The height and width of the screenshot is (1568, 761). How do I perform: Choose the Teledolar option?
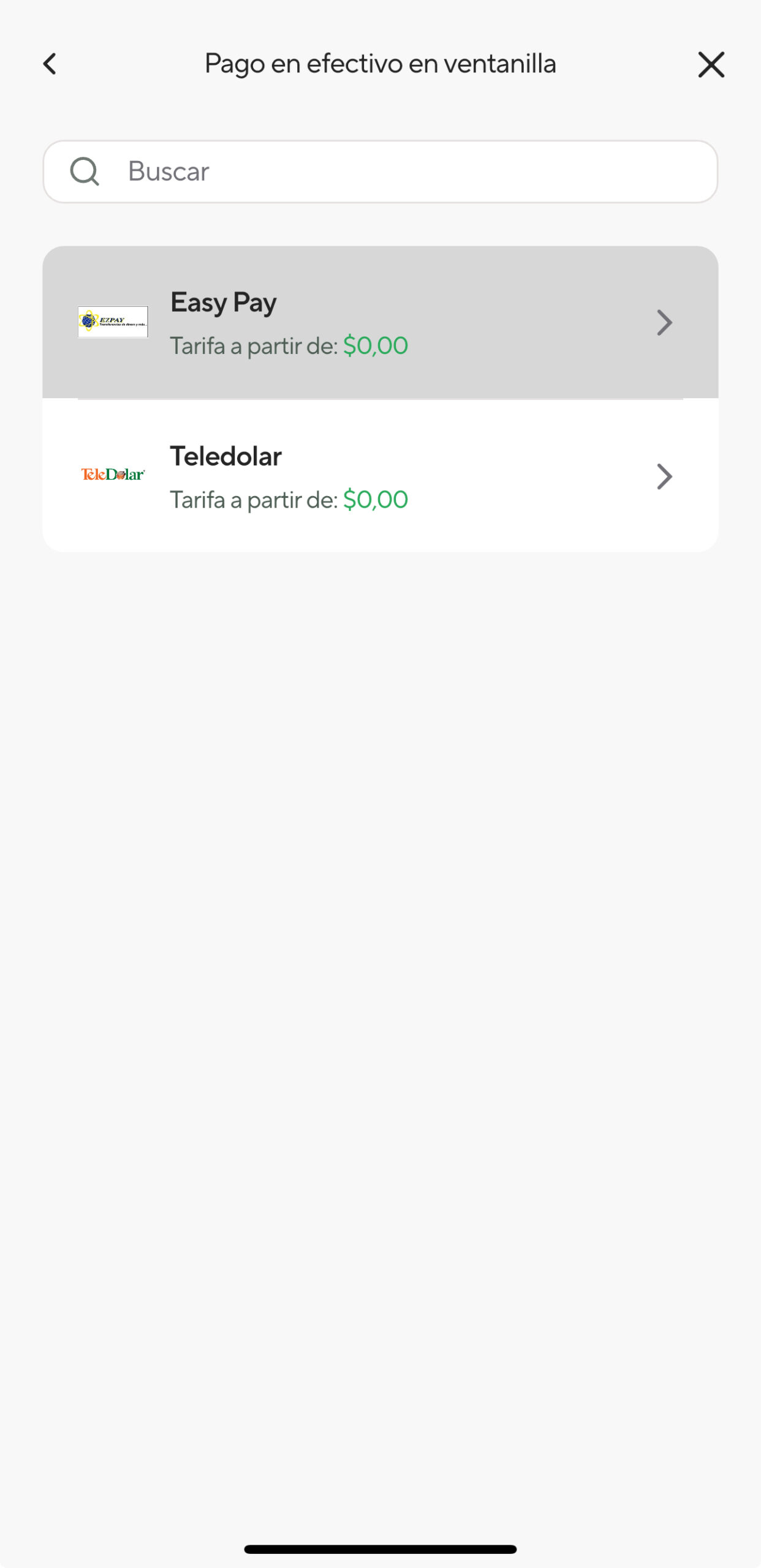[380, 477]
